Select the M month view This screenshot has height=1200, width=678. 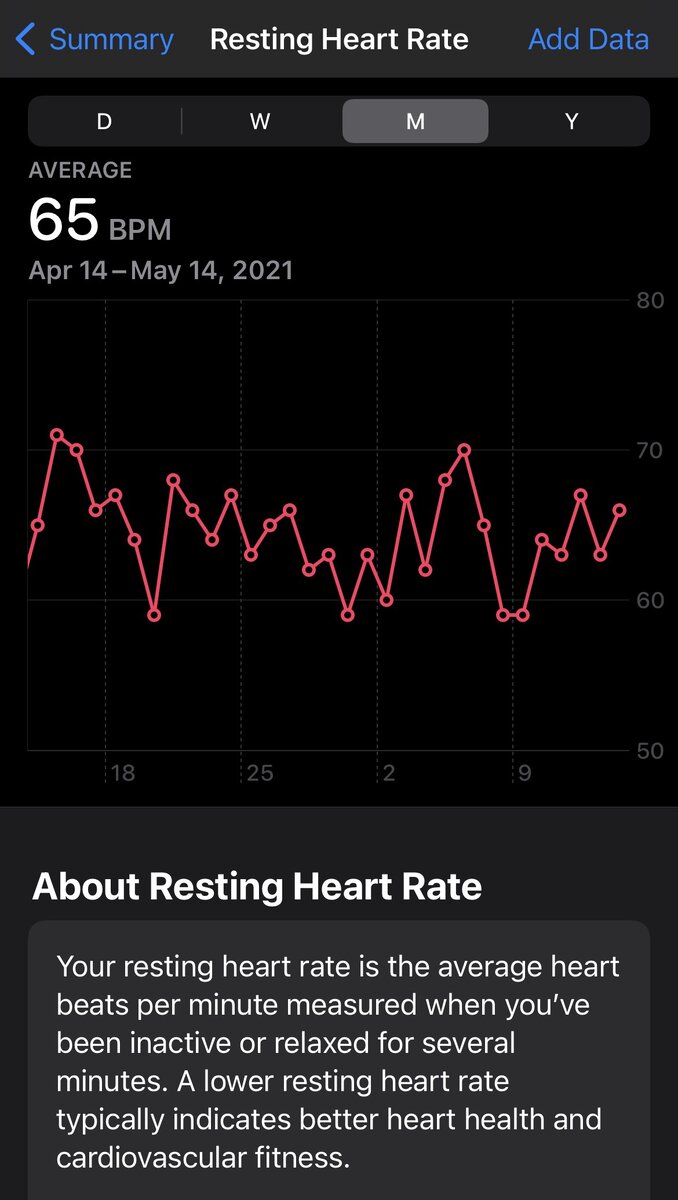pos(416,122)
